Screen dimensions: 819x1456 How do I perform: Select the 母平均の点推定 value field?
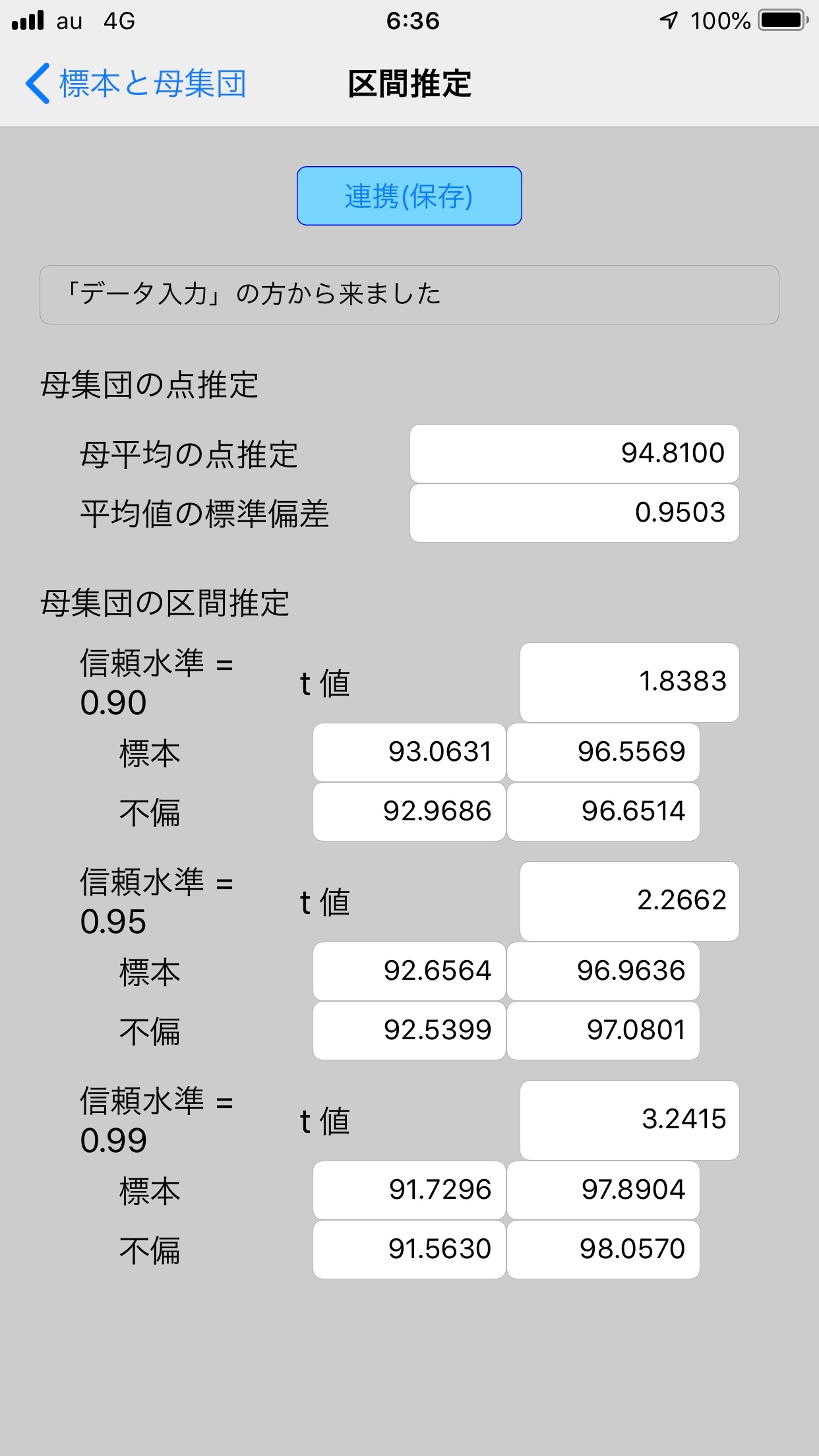click(574, 454)
